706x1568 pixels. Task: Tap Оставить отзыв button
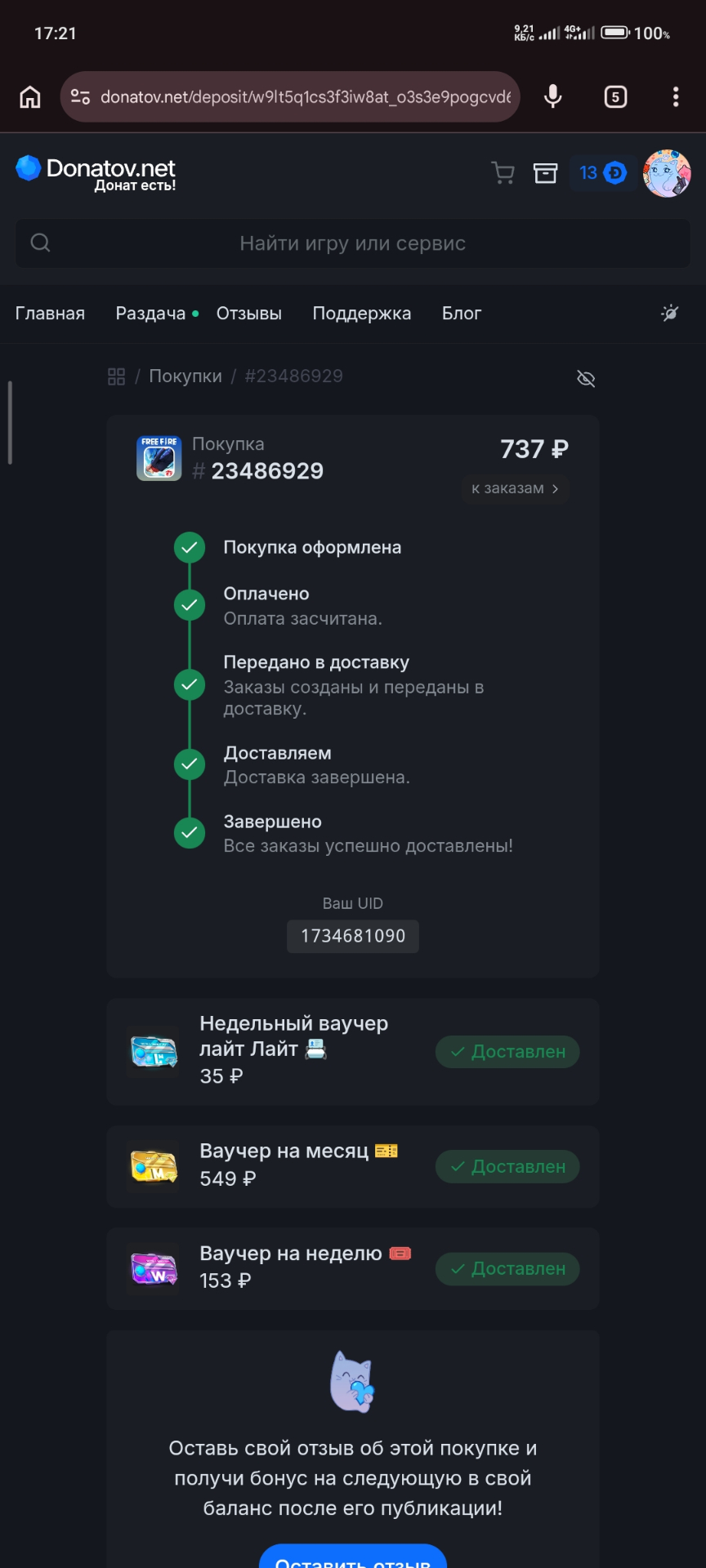[353, 1558]
